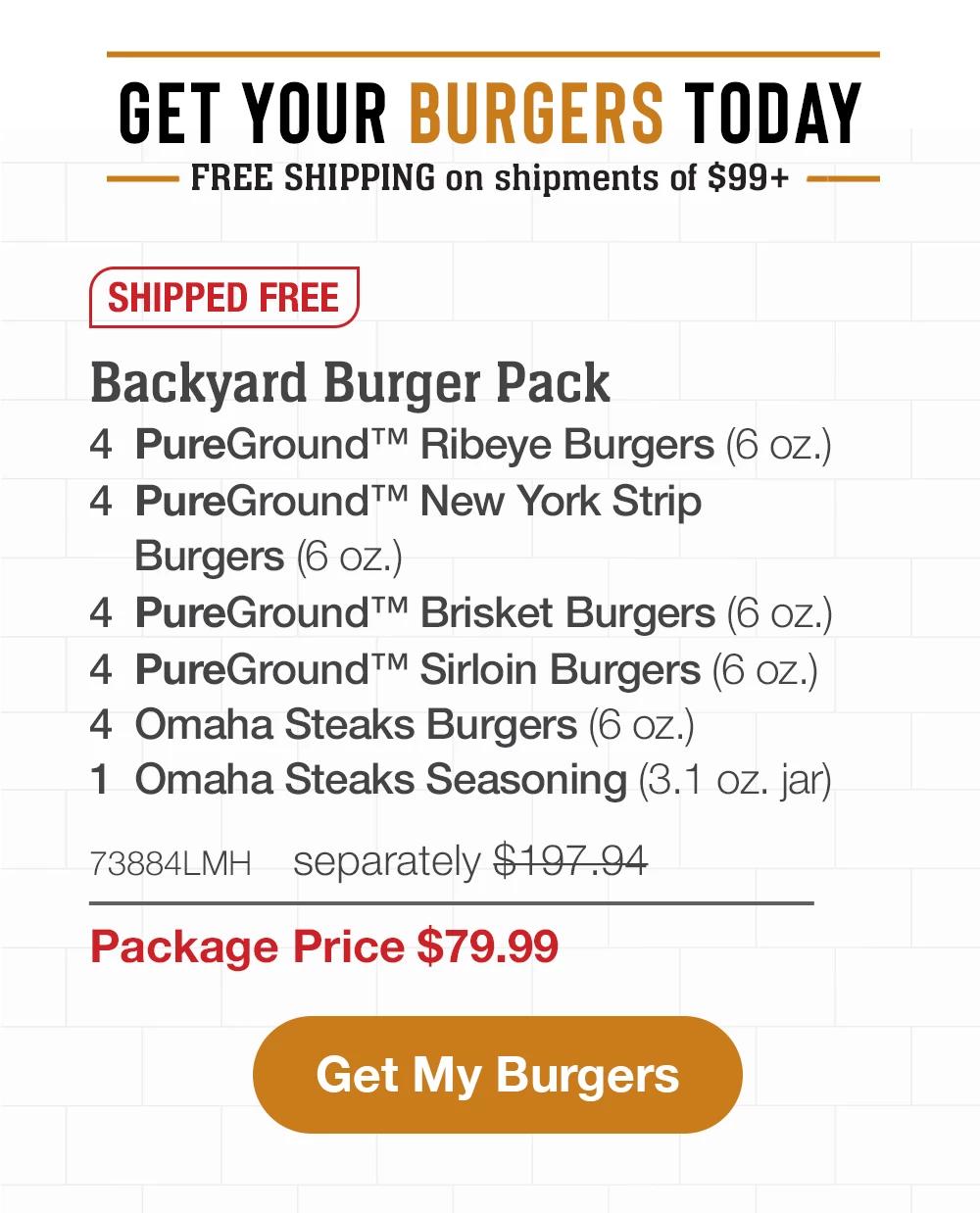This screenshot has height=1213, width=980.
Task: Click the Package Price $79.99 text
Action: coord(324,946)
